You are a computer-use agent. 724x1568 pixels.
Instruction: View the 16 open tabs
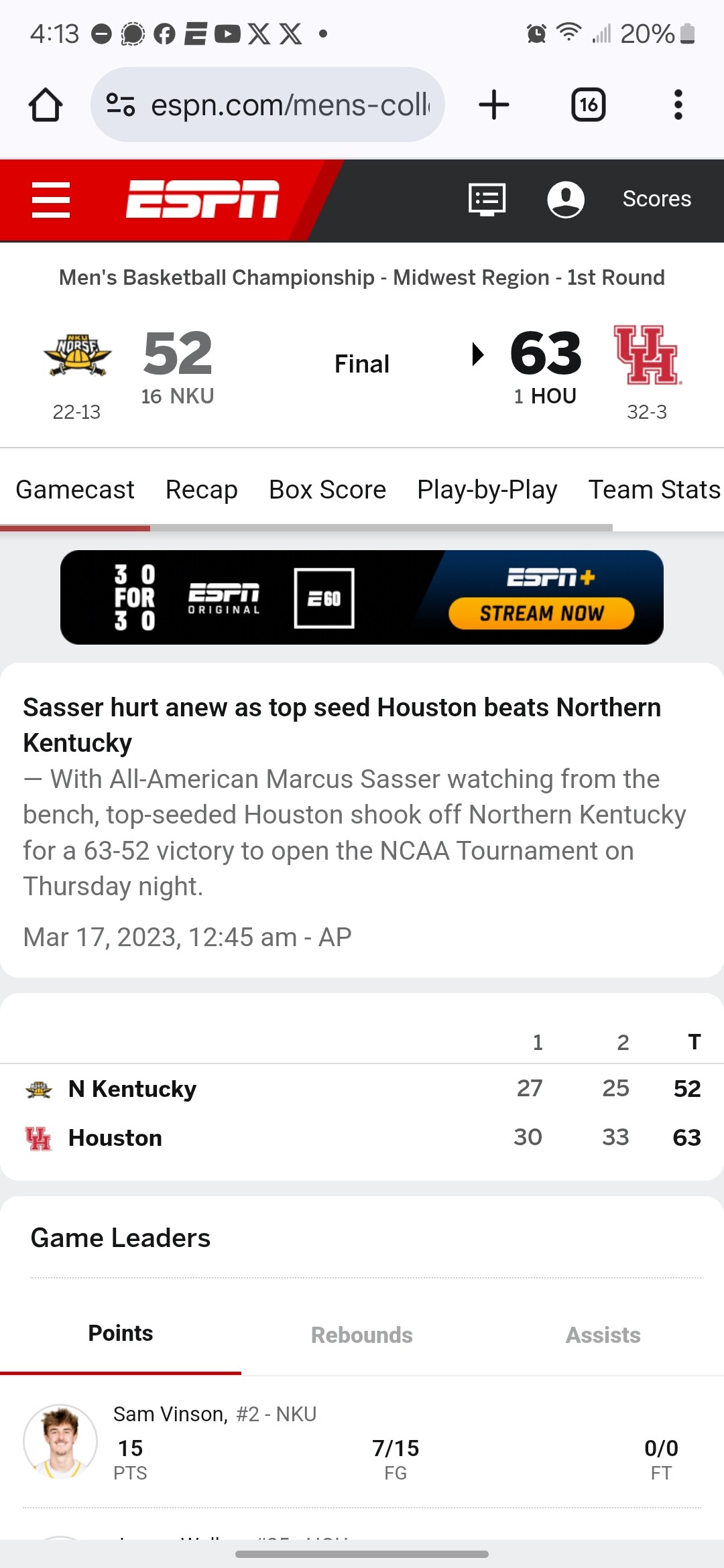589,105
